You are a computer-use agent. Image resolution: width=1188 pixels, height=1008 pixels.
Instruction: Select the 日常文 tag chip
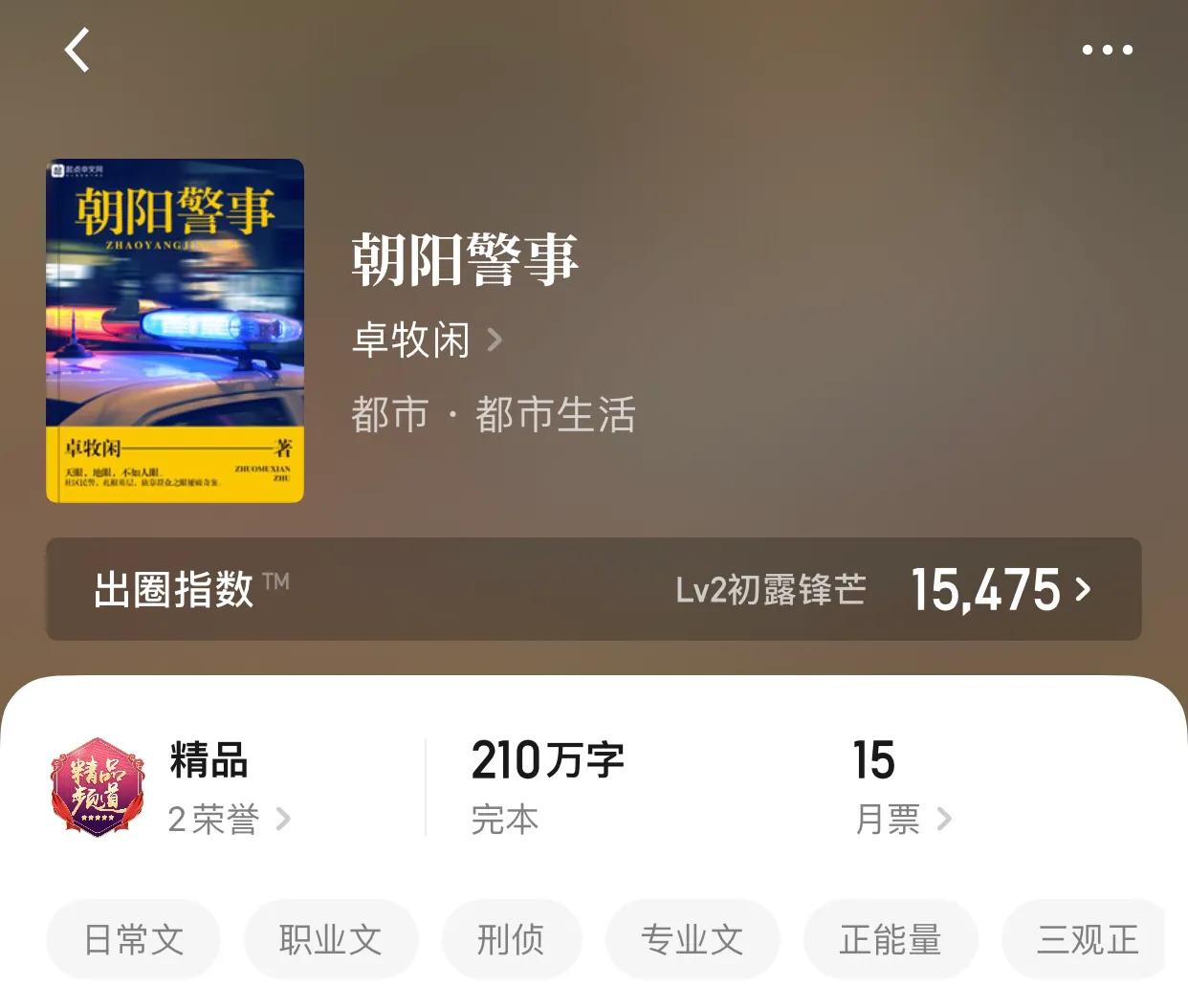(134, 939)
